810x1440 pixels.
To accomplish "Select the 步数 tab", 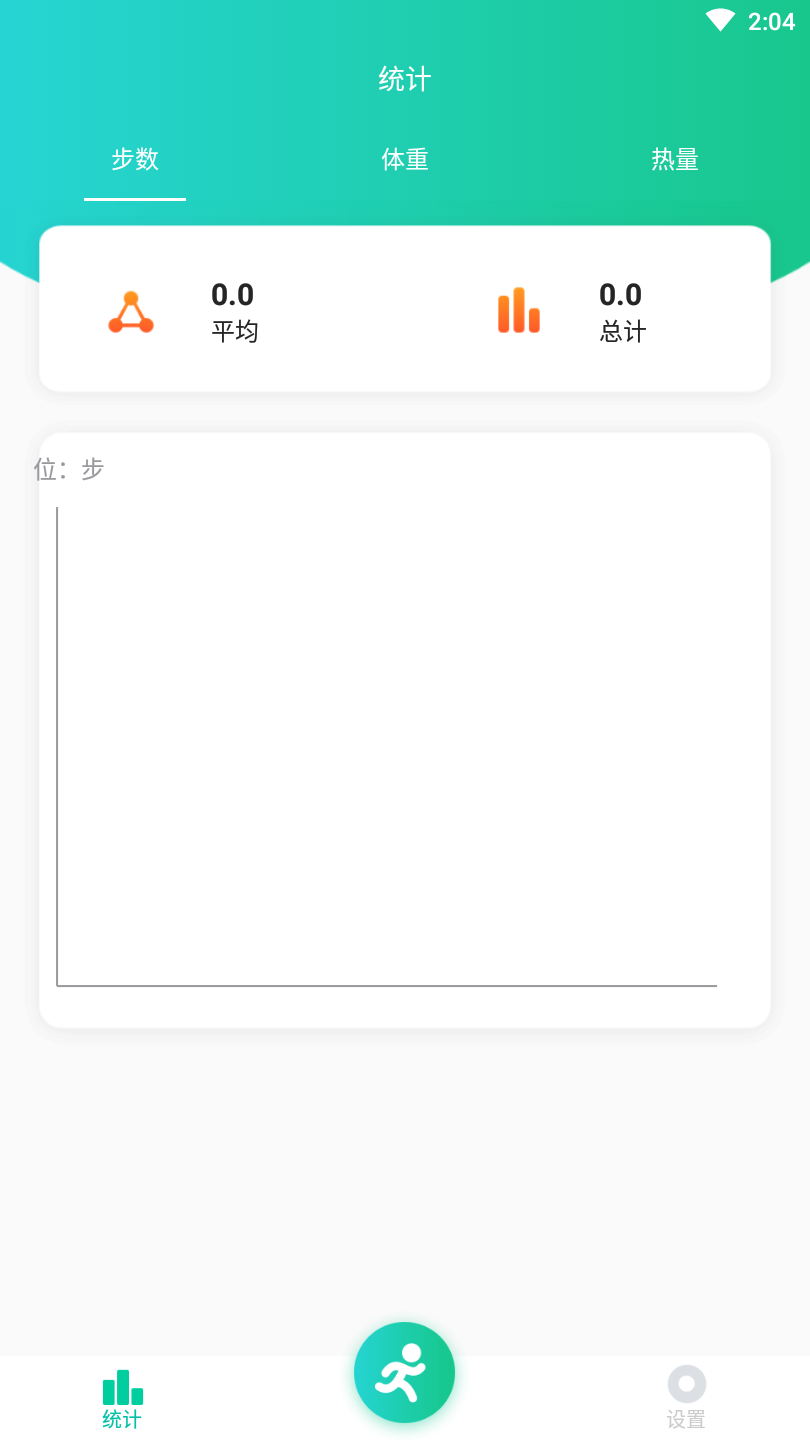I will (x=135, y=160).
